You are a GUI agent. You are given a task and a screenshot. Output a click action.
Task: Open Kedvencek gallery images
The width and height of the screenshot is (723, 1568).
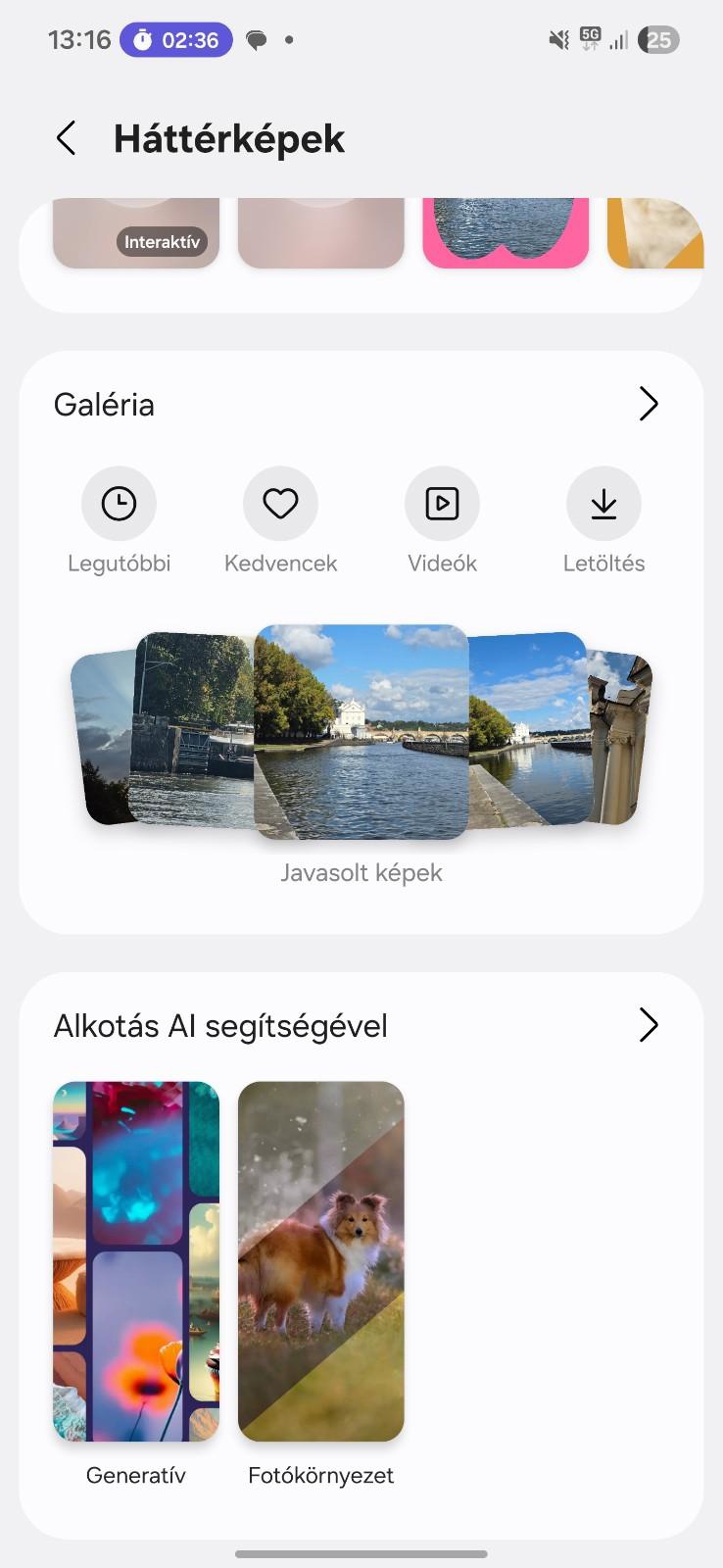click(x=280, y=504)
